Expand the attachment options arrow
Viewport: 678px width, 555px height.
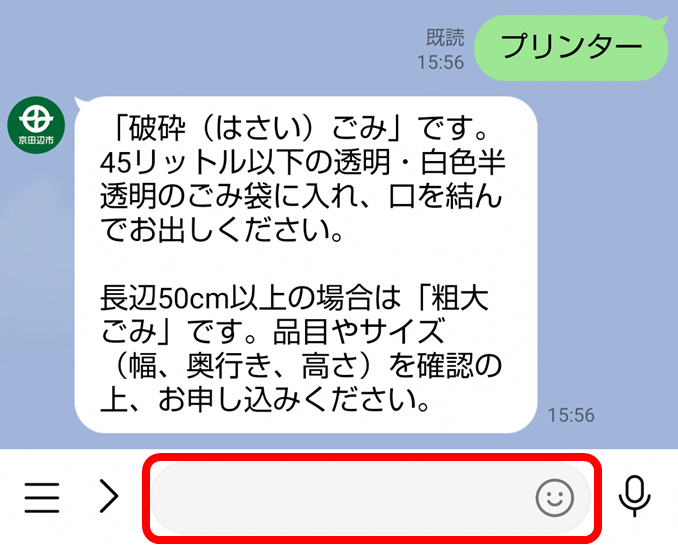point(108,497)
